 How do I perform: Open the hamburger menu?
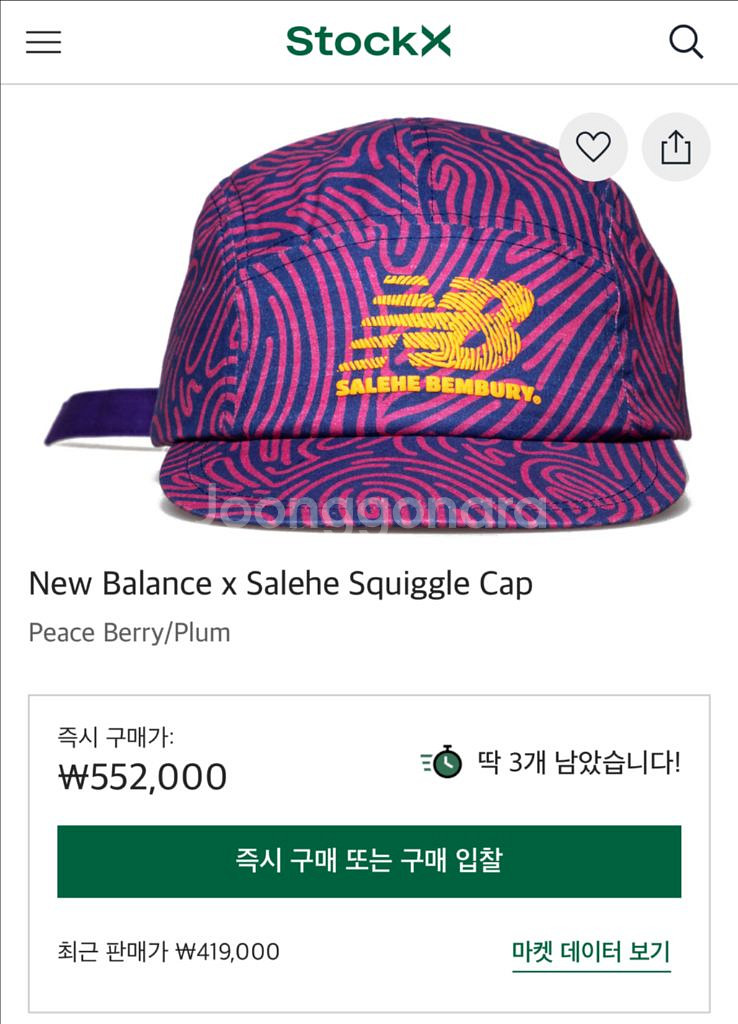coord(44,42)
